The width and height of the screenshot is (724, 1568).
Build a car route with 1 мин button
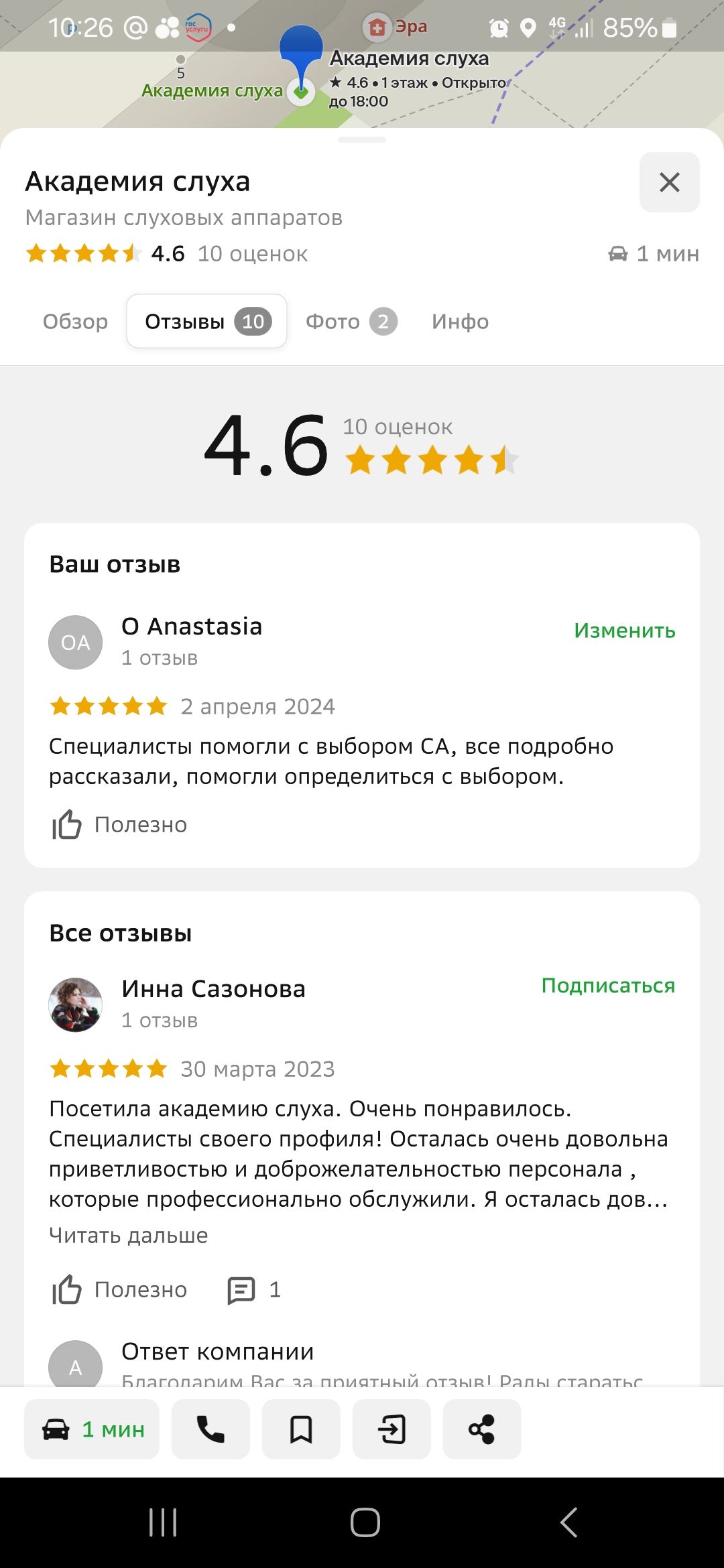tap(92, 1429)
